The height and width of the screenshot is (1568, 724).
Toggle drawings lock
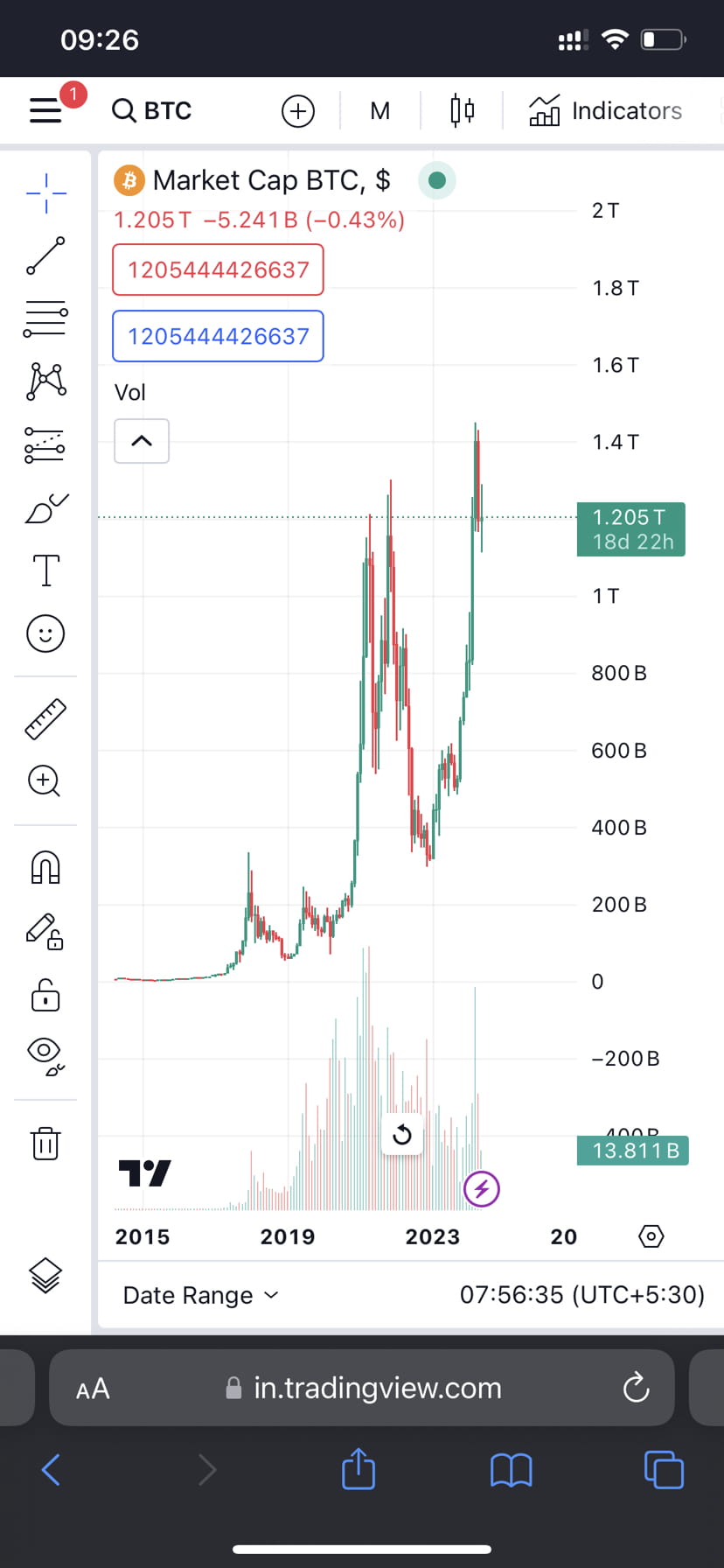point(45,995)
